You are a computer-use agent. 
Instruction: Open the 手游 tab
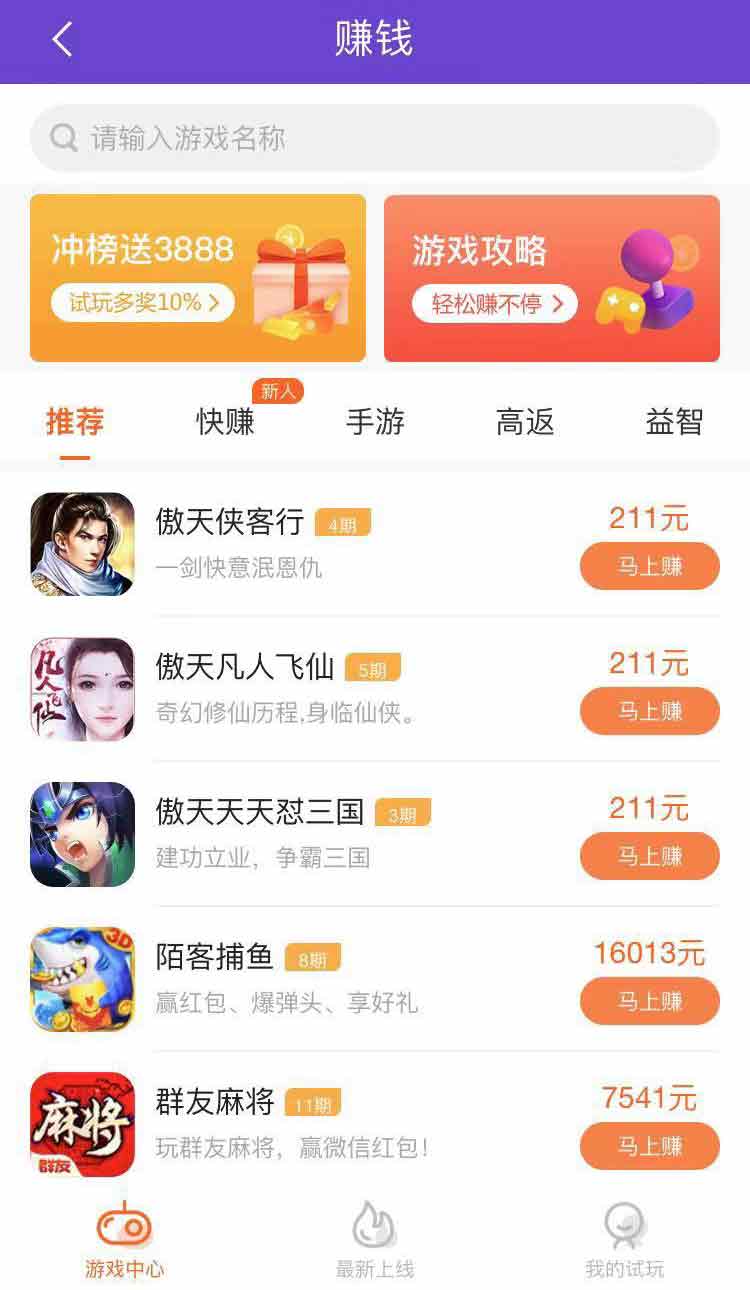375,422
